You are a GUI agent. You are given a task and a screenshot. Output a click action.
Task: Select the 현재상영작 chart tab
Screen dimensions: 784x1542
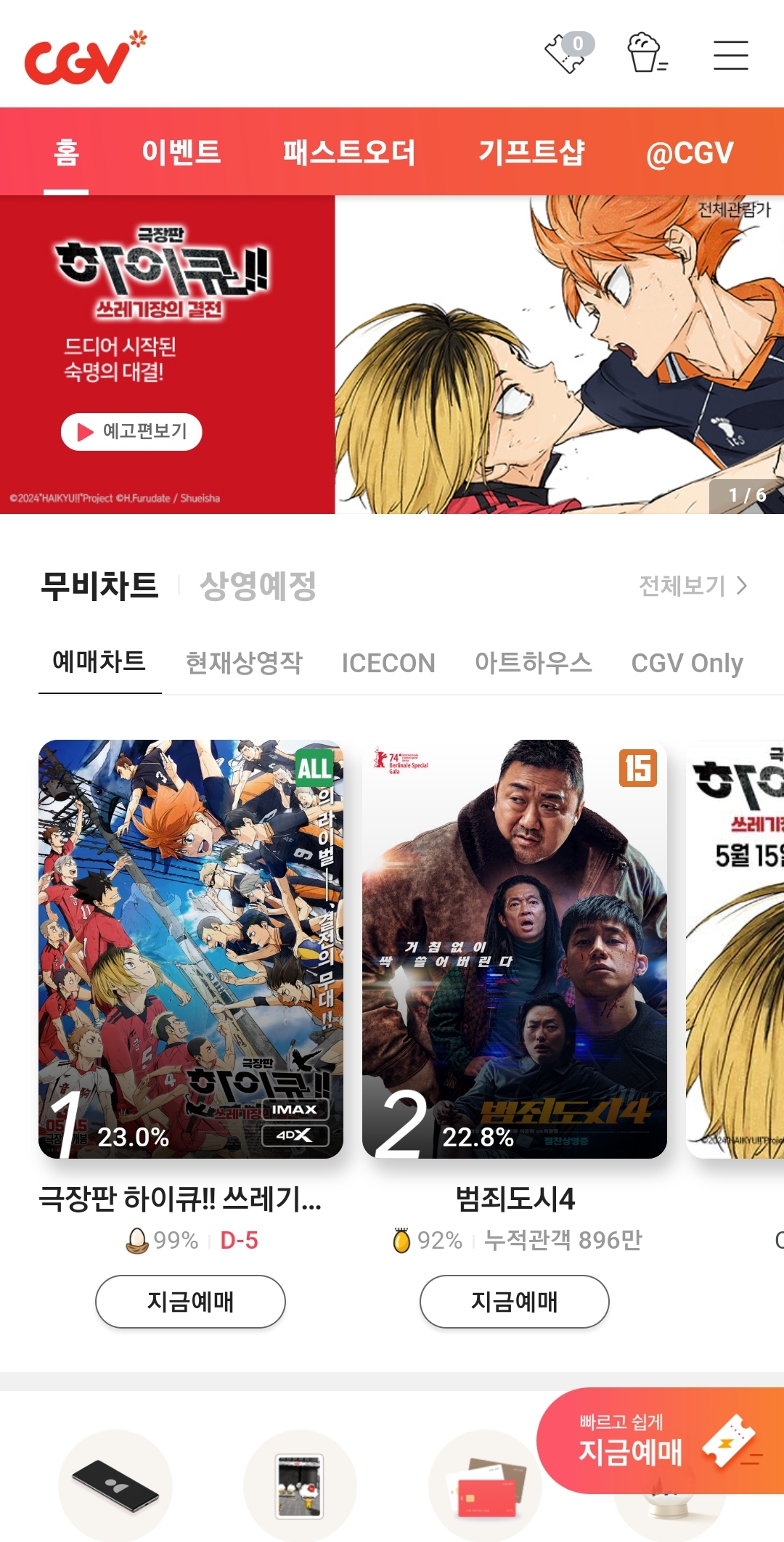tap(244, 663)
